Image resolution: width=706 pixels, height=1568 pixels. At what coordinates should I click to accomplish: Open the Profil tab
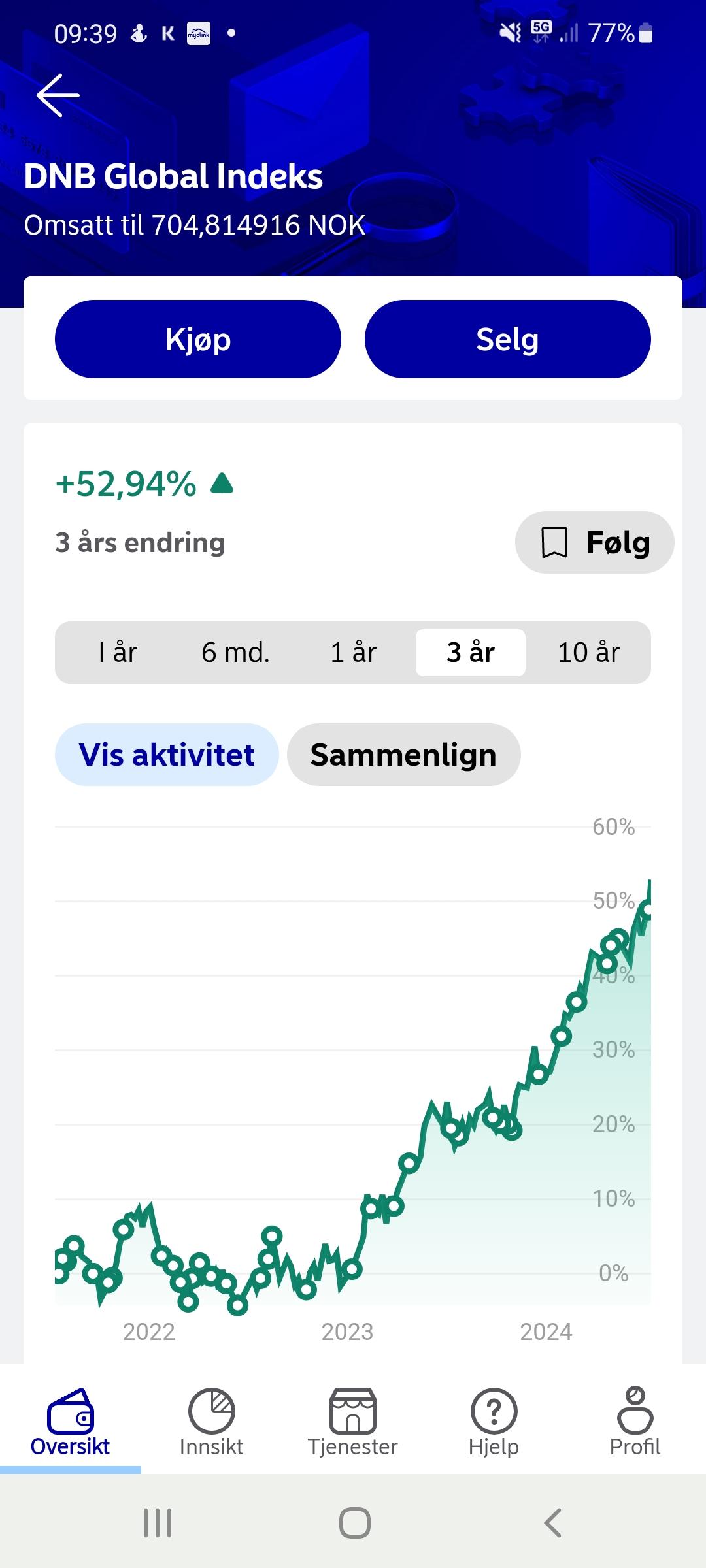(635, 1423)
